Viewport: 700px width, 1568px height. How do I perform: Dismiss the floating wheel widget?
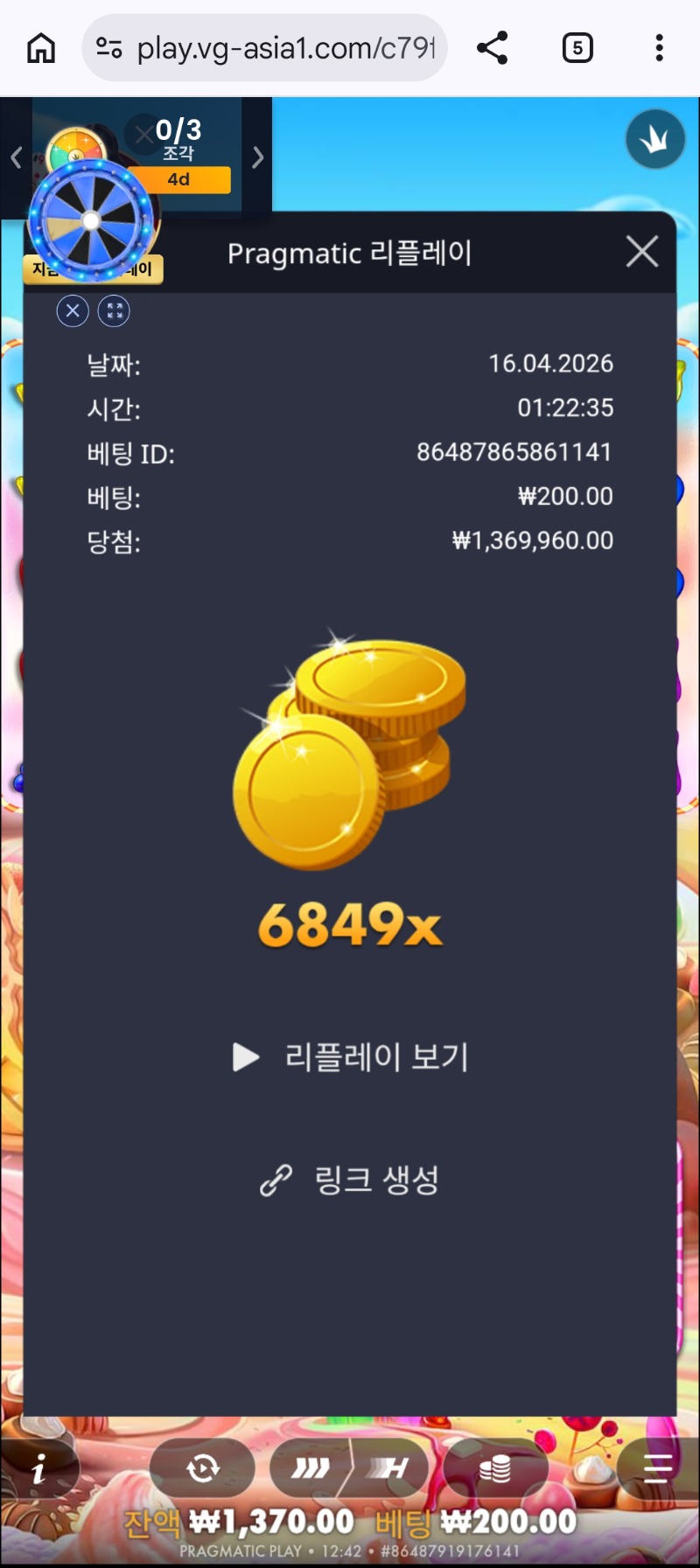click(x=73, y=310)
